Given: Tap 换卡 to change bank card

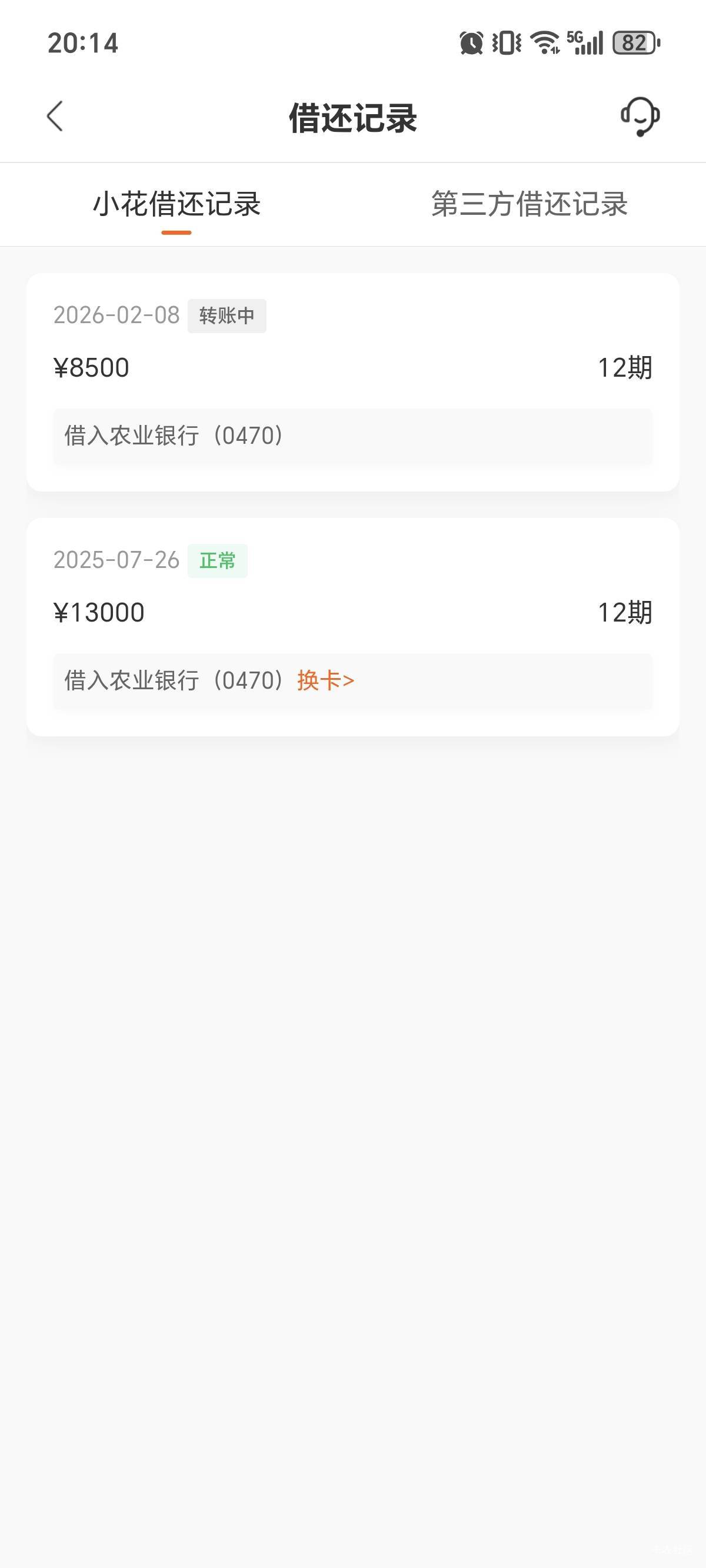Looking at the screenshot, I should pyautogui.click(x=325, y=680).
